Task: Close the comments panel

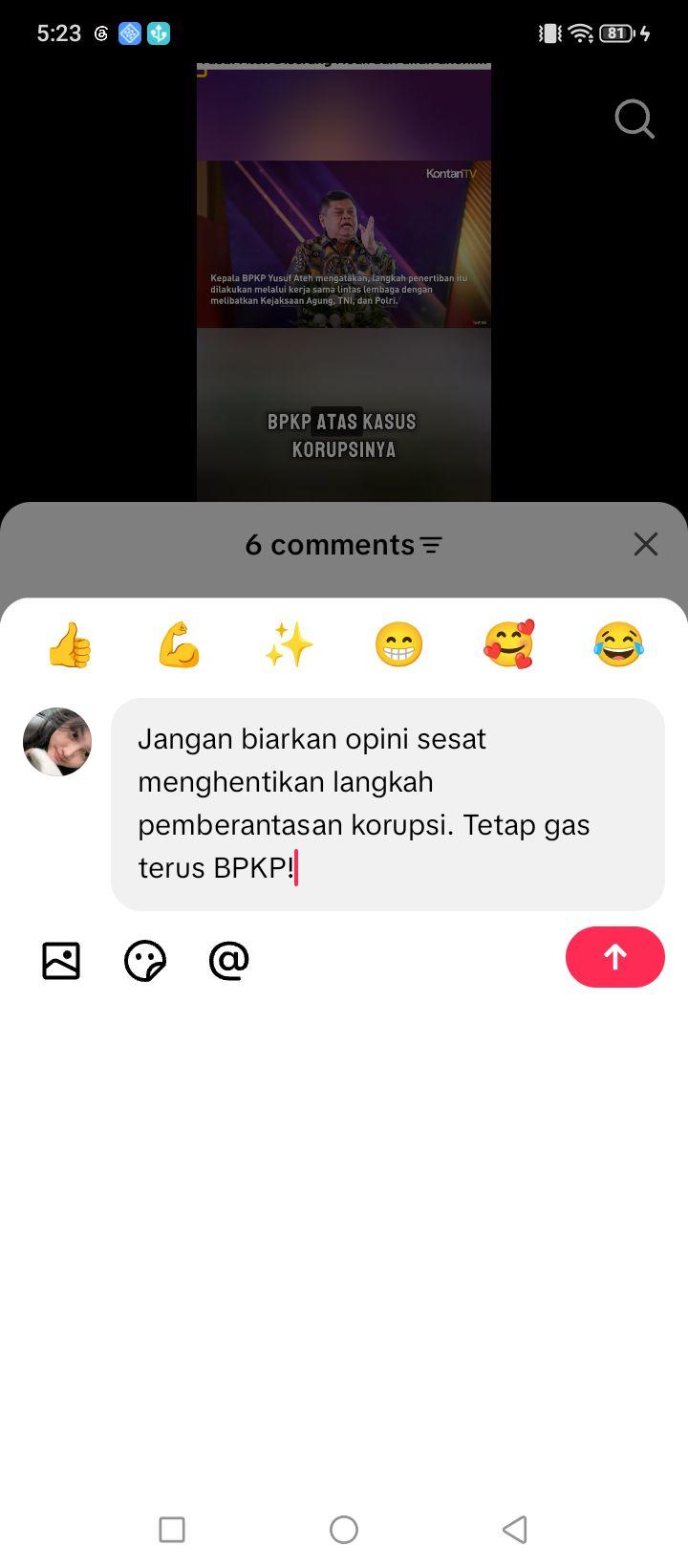Action: pyautogui.click(x=646, y=544)
